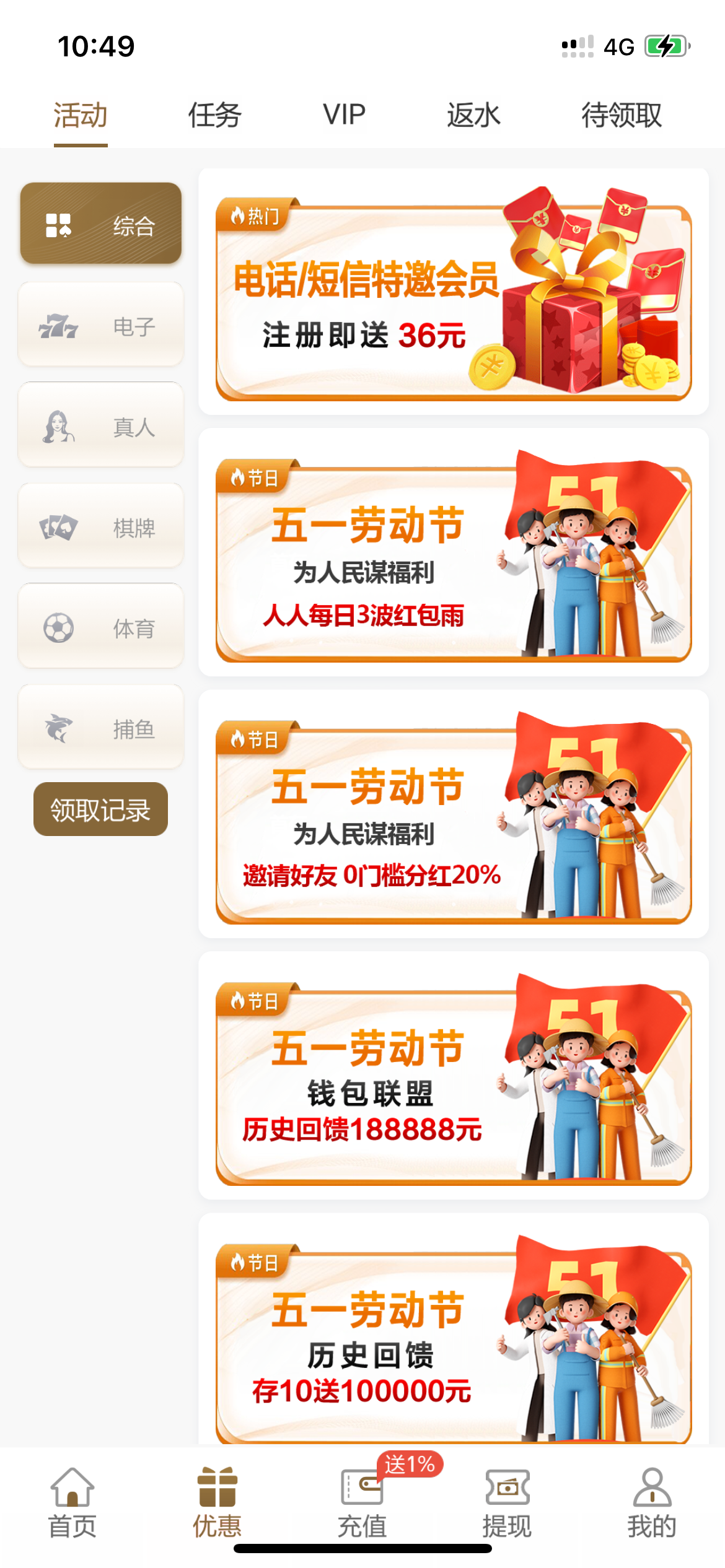Select the 真人 live casino icon
725x1568 pixels.
59,425
